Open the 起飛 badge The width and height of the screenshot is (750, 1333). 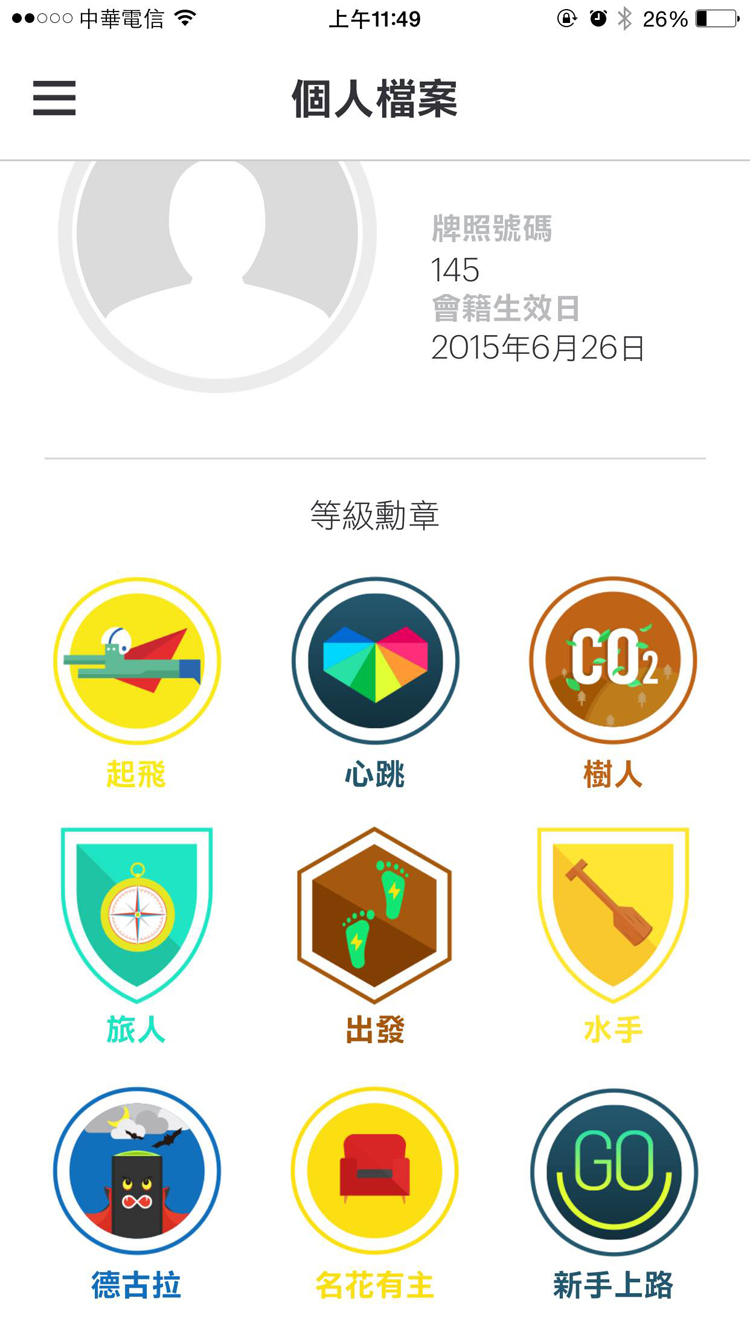pos(137,661)
